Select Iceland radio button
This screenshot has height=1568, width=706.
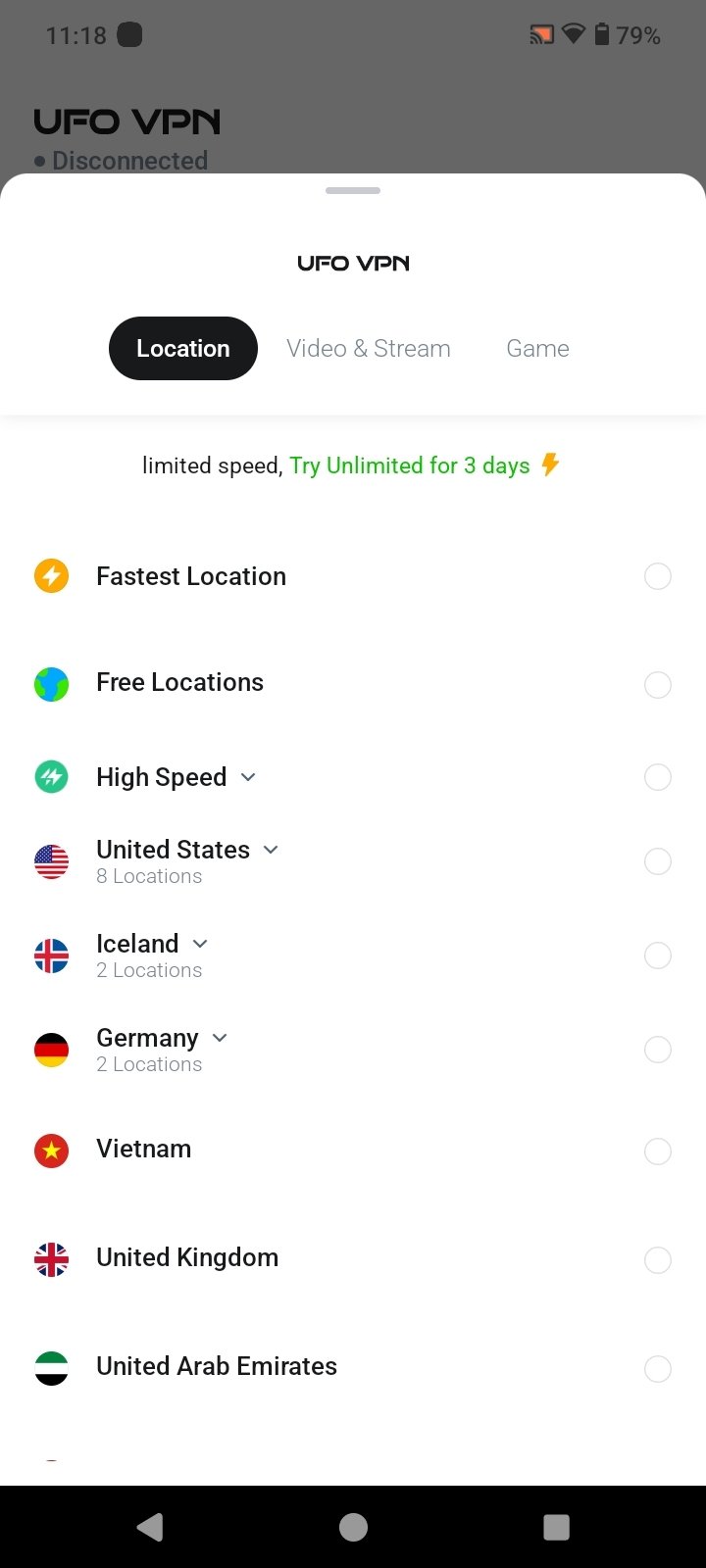657,955
